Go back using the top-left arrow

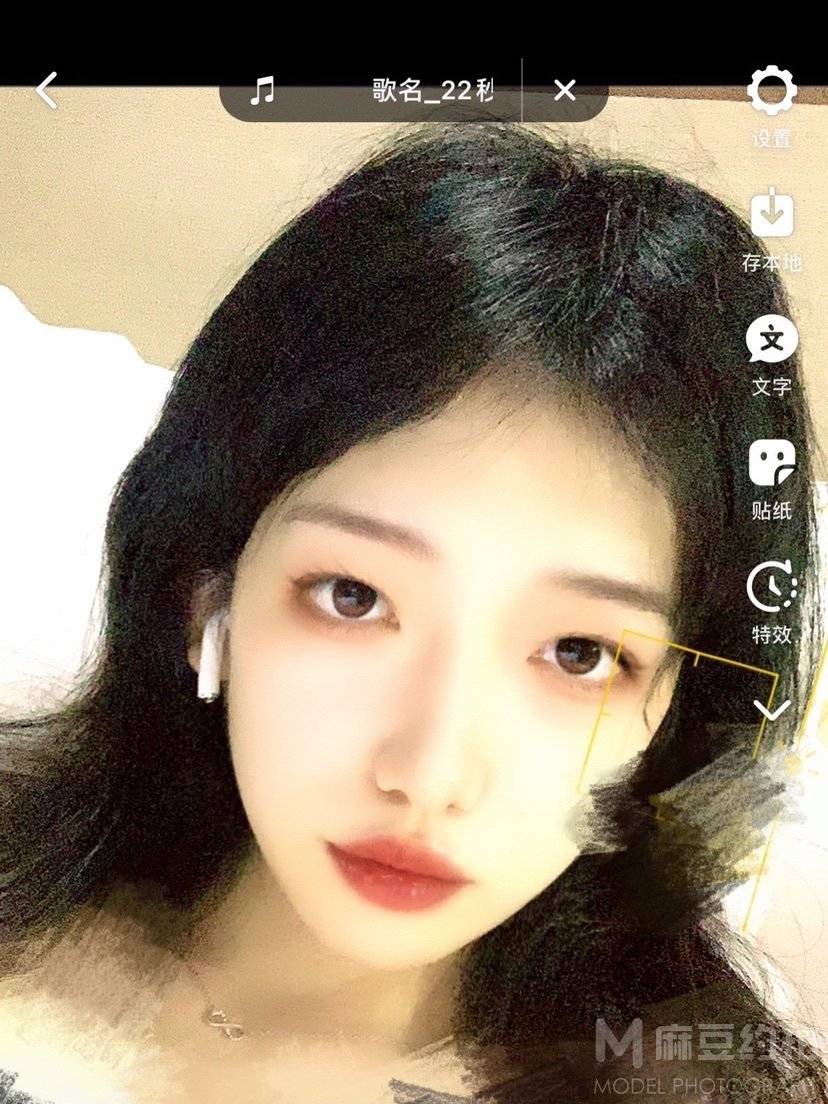pyautogui.click(x=47, y=91)
